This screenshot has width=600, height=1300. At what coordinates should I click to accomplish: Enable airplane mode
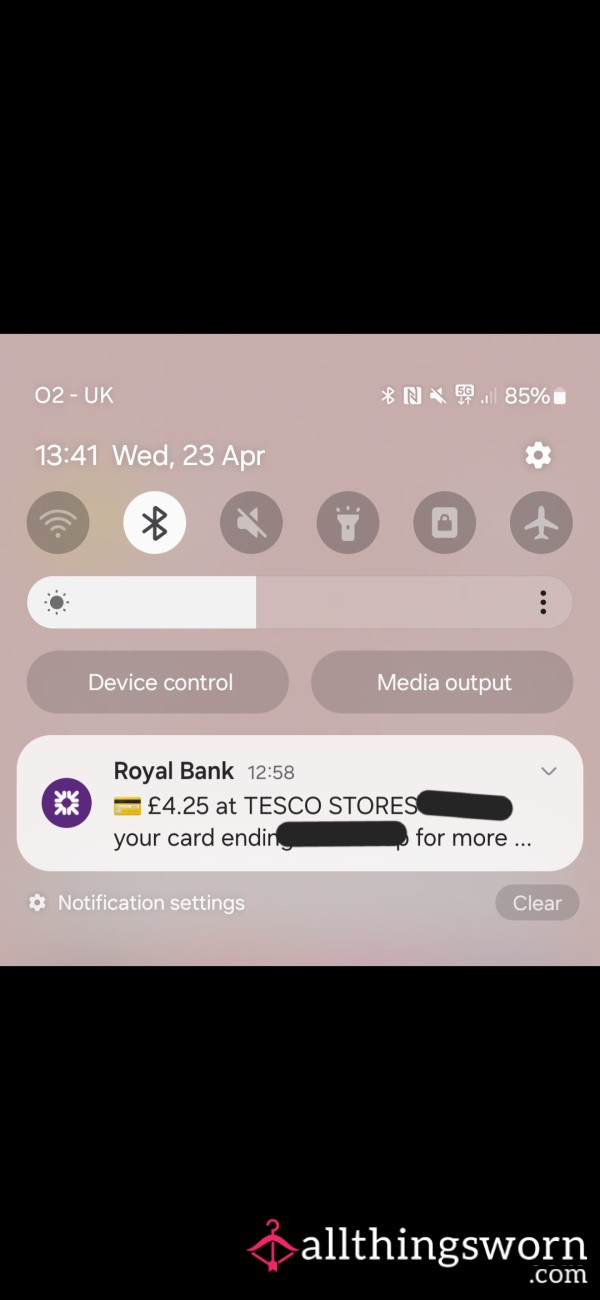click(541, 523)
